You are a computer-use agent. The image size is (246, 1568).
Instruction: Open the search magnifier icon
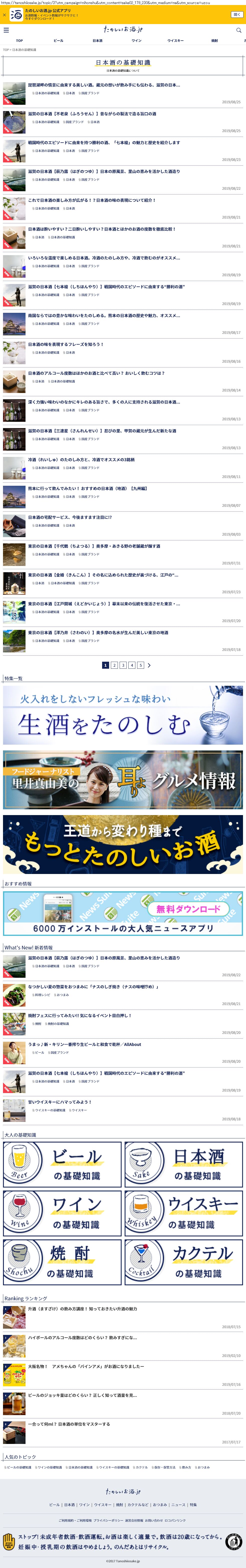(x=239, y=30)
